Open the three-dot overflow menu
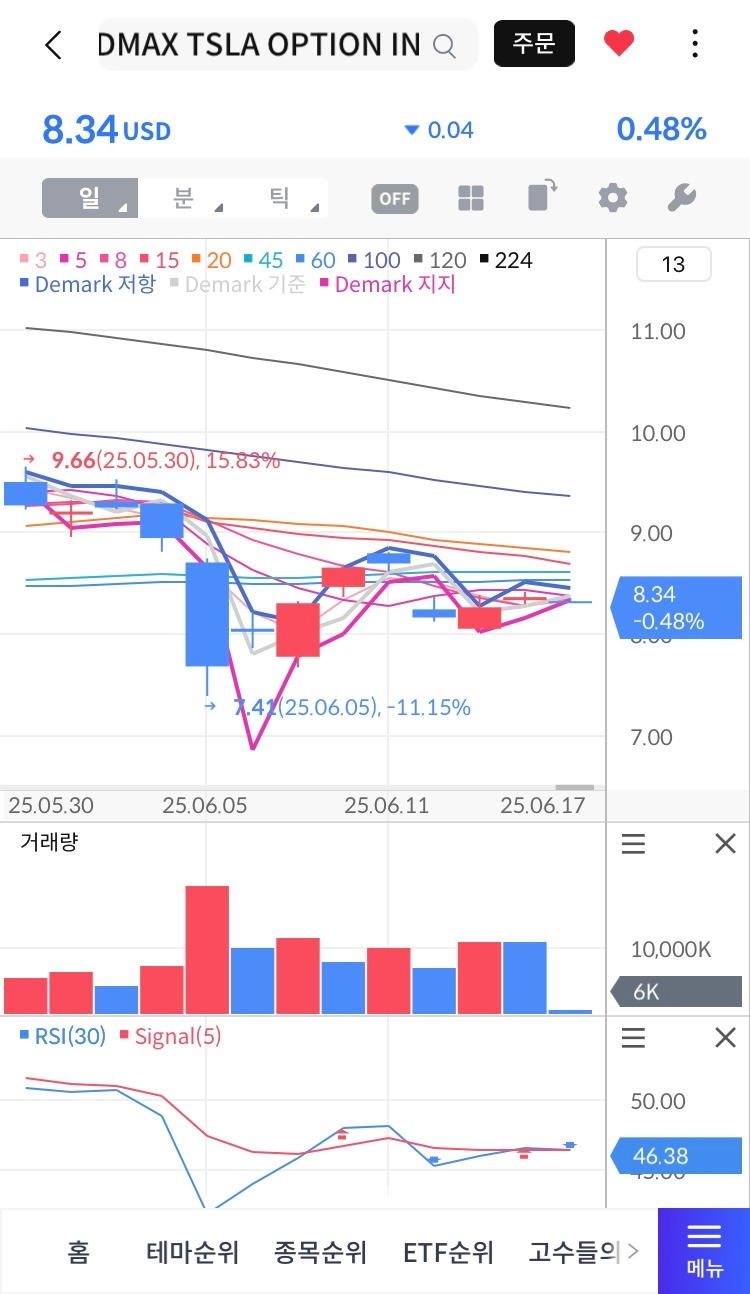Image resolution: width=750 pixels, height=1294 pixels. pyautogui.click(x=695, y=43)
